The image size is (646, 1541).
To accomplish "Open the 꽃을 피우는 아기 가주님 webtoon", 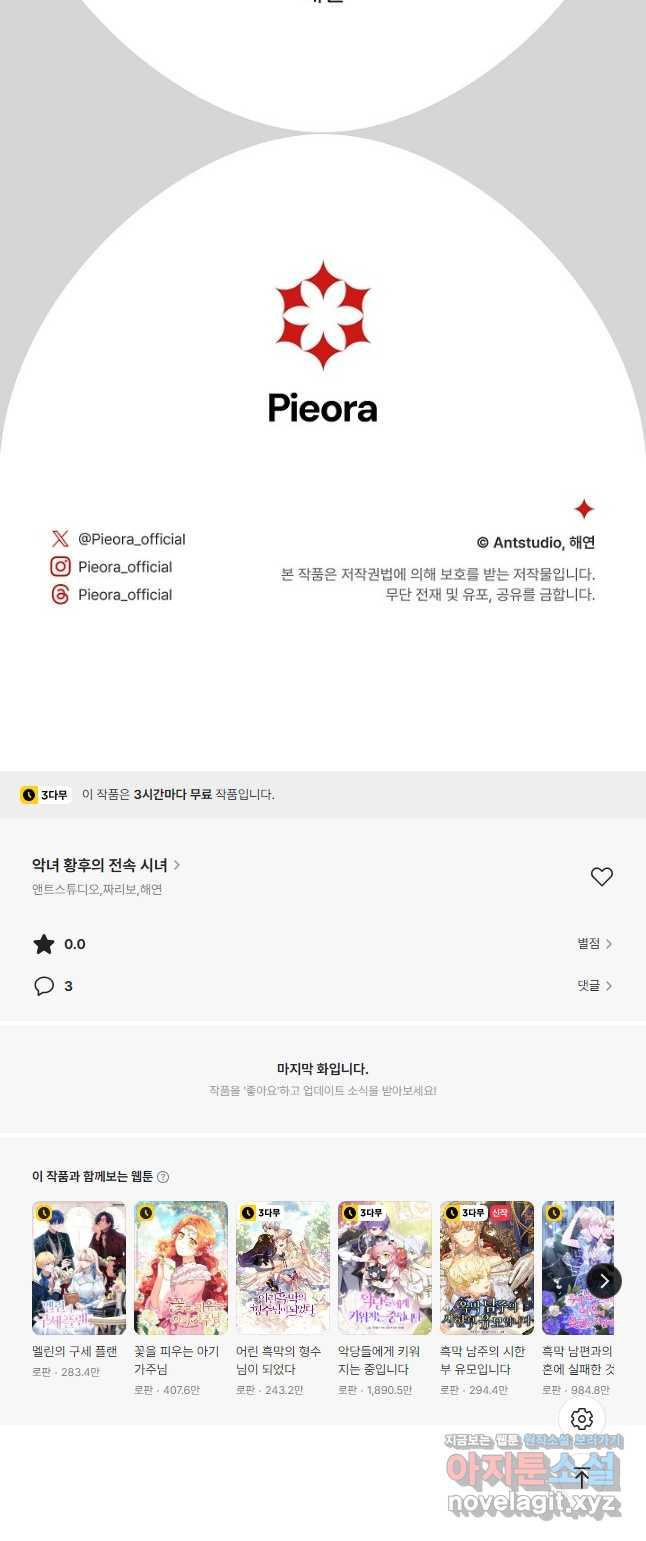I will point(181,1268).
